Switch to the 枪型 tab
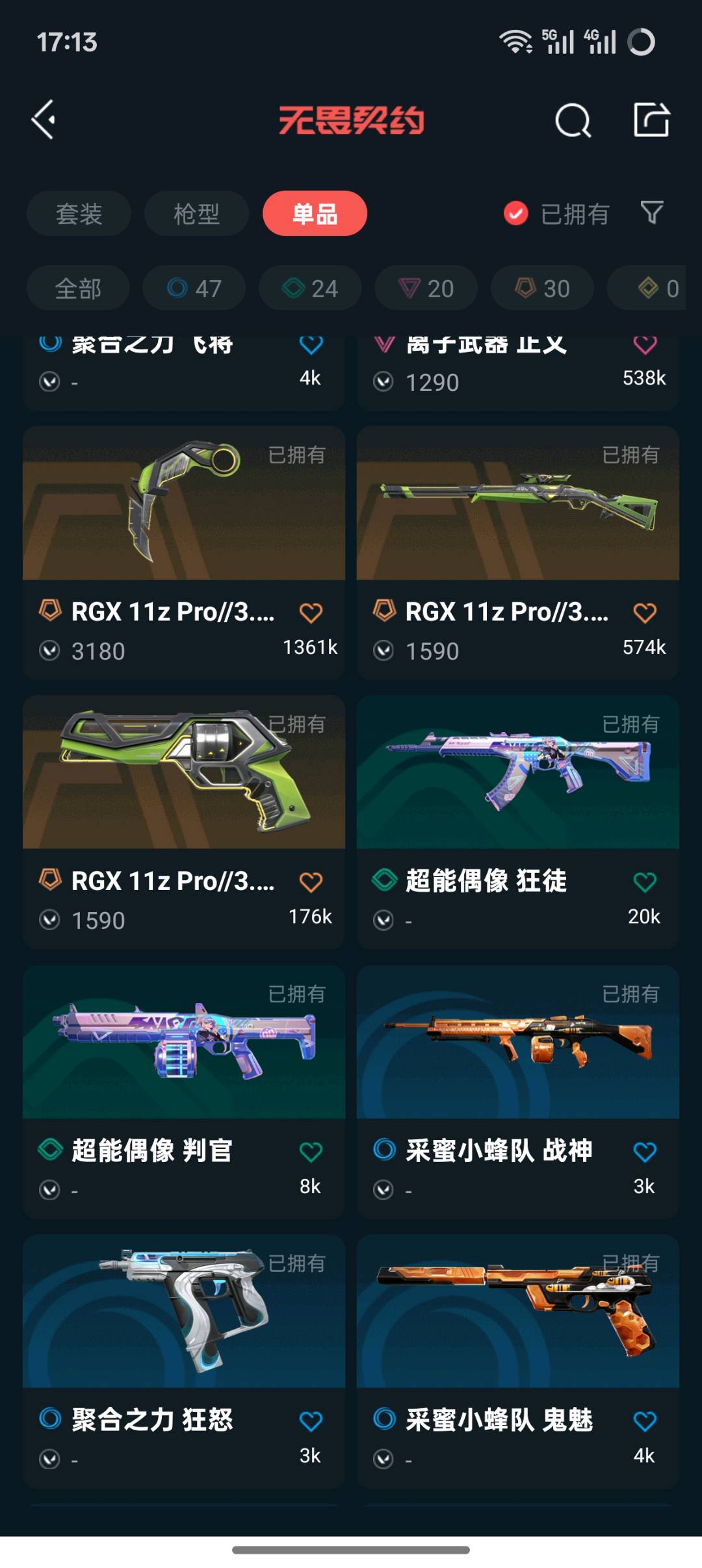Viewport: 702px width, 1568px height. coord(196,214)
